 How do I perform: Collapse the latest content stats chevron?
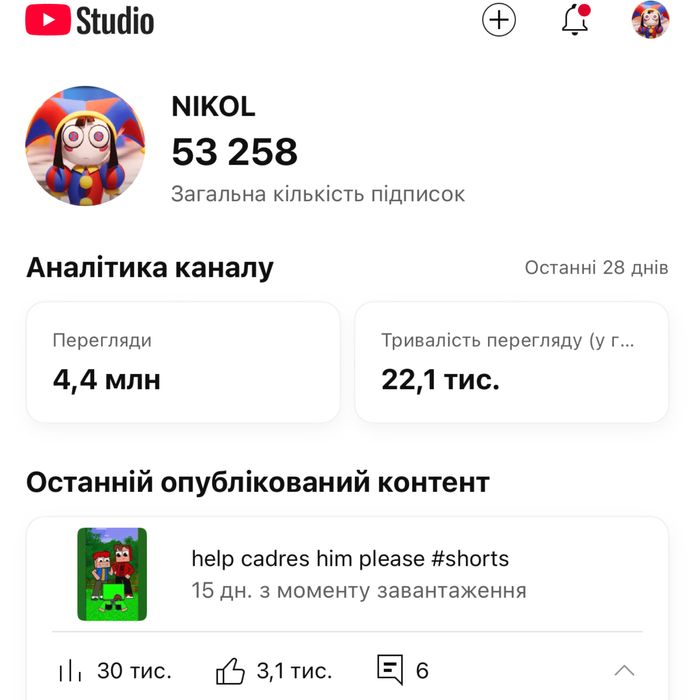coord(624,670)
